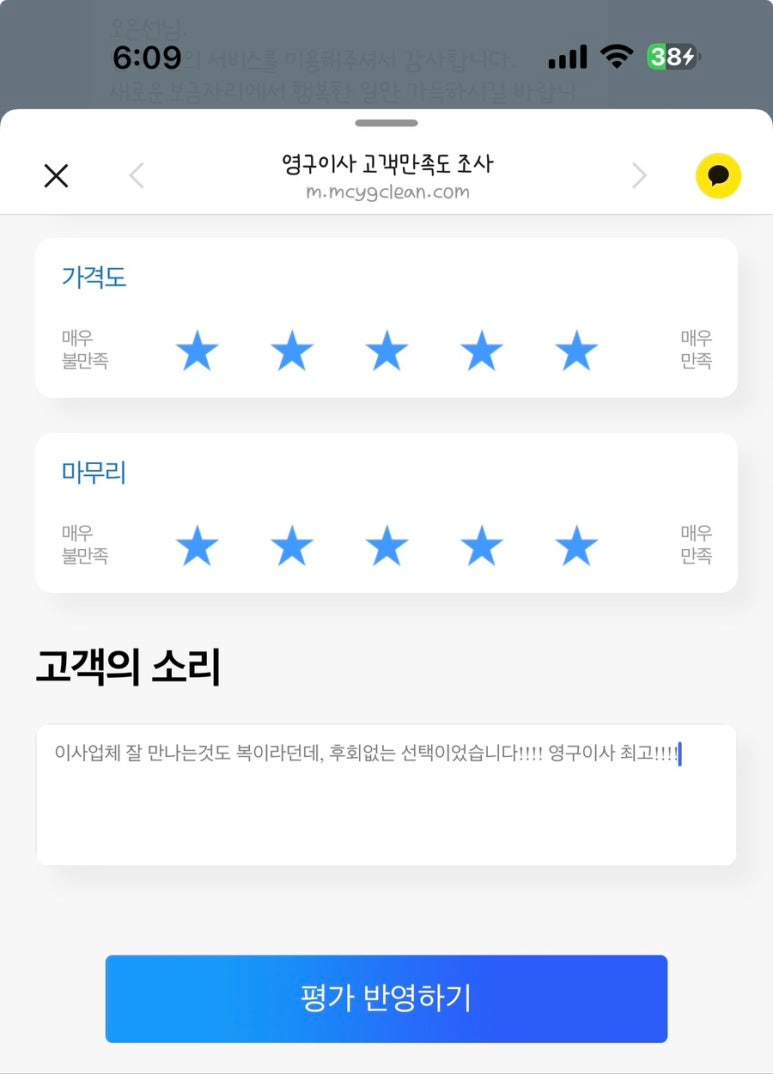
Task: Give 가격도 the fifth star
Action: (x=576, y=351)
